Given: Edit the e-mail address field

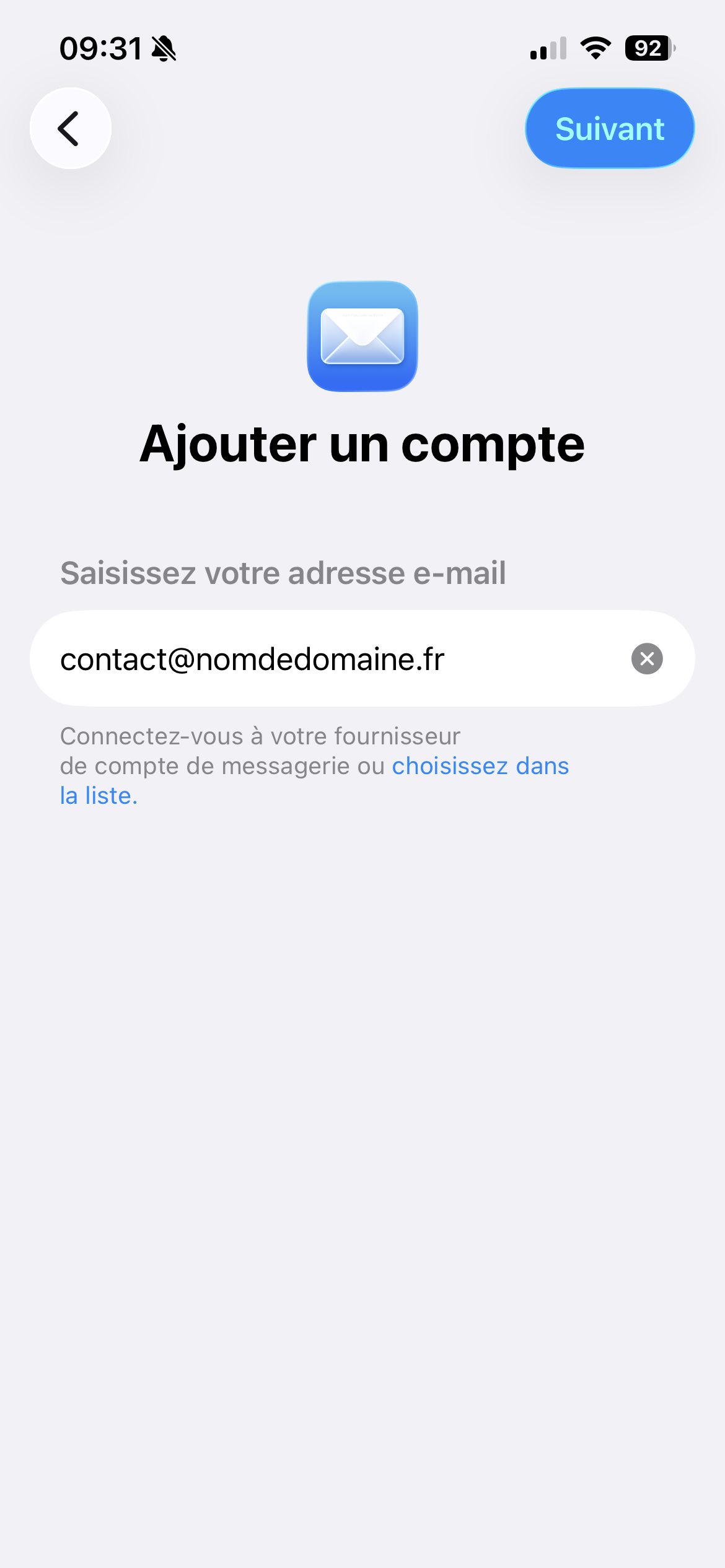Looking at the screenshot, I should pyautogui.click(x=362, y=658).
